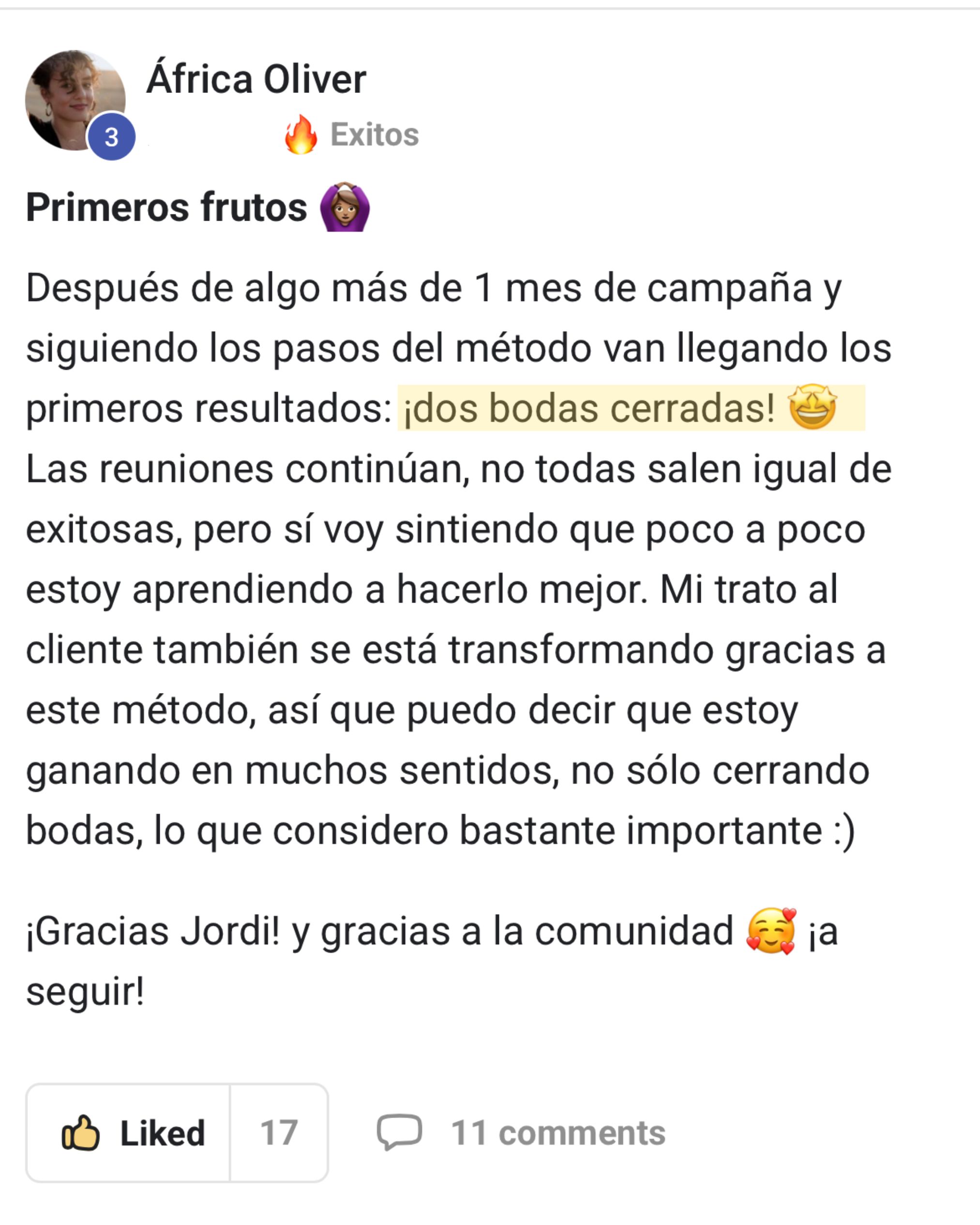
Task: View the 17 people who liked
Action: click(279, 1133)
